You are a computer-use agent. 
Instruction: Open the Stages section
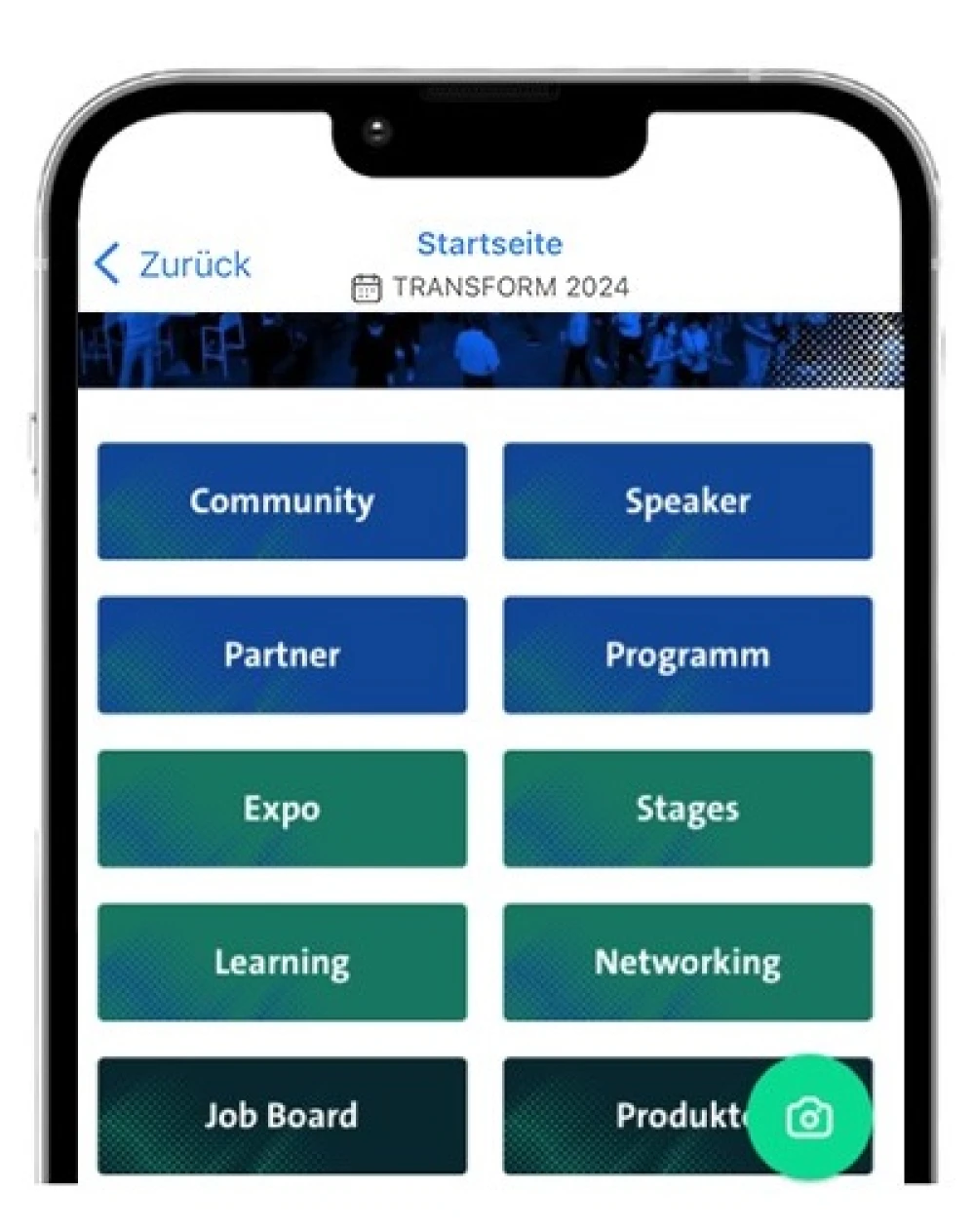pos(687,809)
